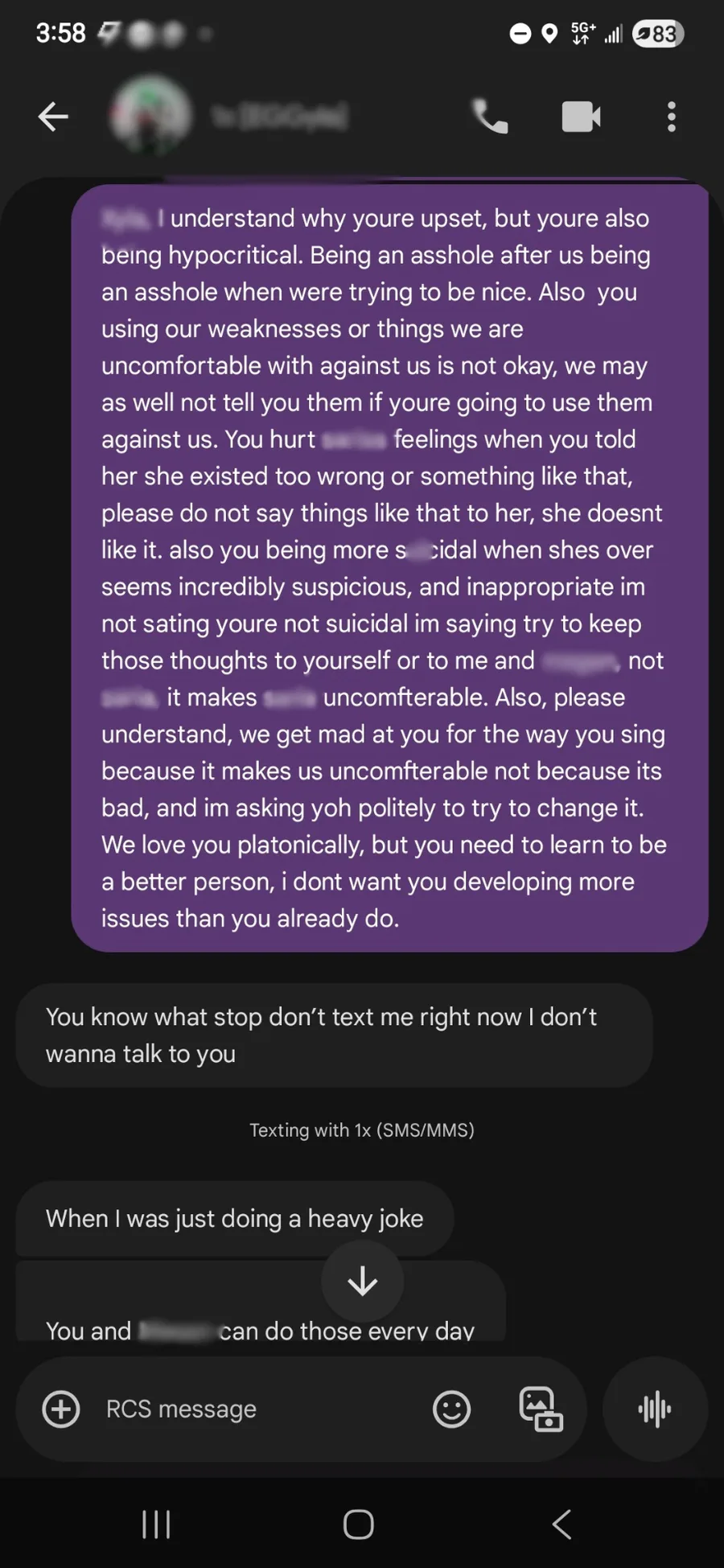Open the plus attachment menu

(x=61, y=1409)
